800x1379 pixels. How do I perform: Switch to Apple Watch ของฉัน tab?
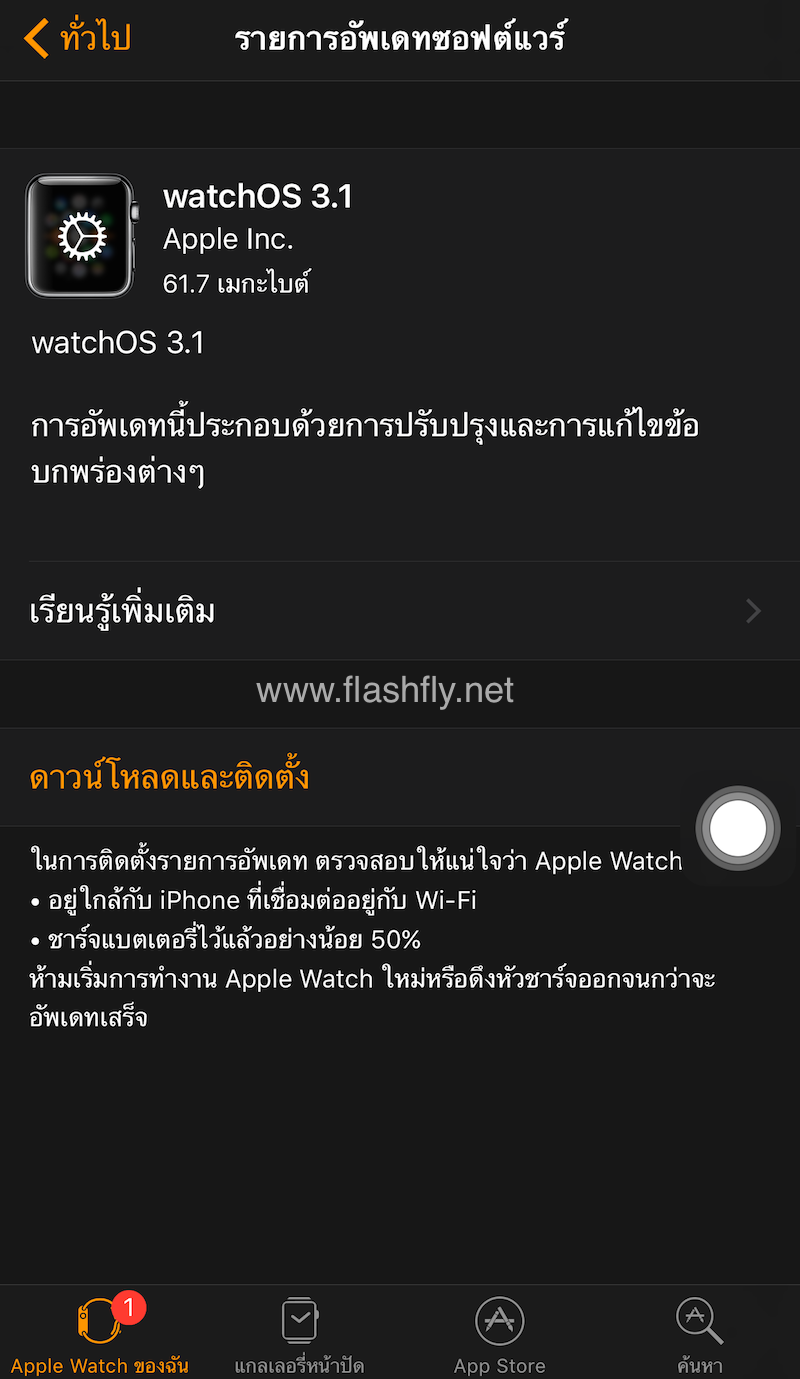(x=99, y=1334)
